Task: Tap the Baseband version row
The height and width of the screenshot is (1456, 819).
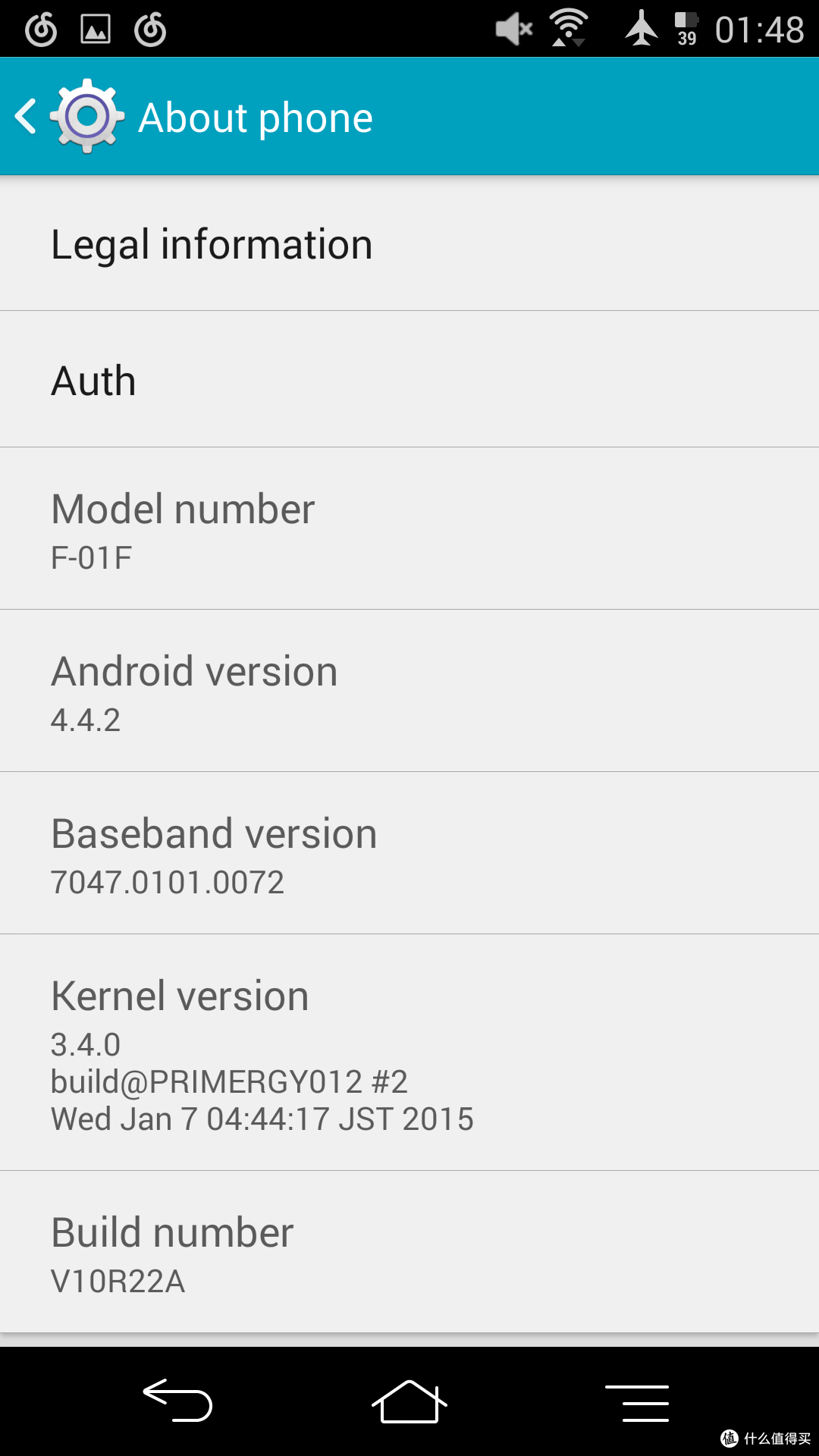Action: click(x=409, y=853)
